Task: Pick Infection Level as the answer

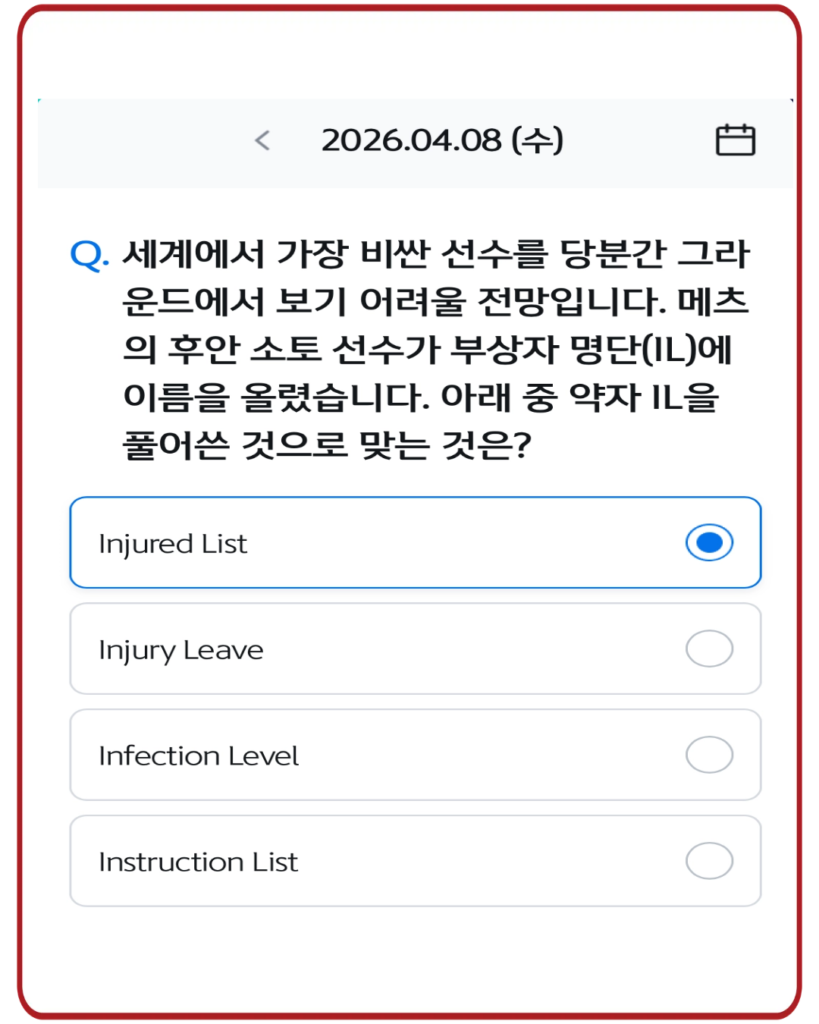Action: click(x=415, y=755)
